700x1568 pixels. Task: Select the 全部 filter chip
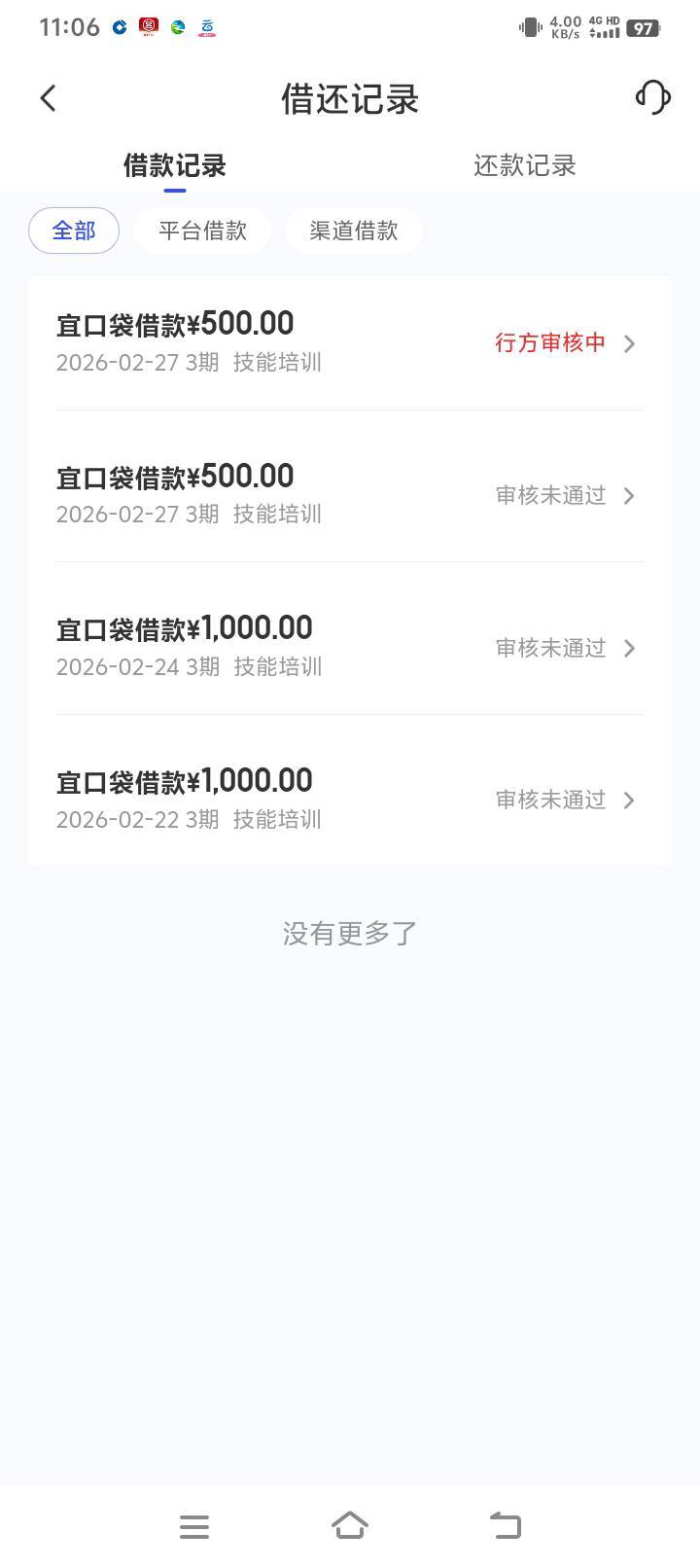pos(74,231)
